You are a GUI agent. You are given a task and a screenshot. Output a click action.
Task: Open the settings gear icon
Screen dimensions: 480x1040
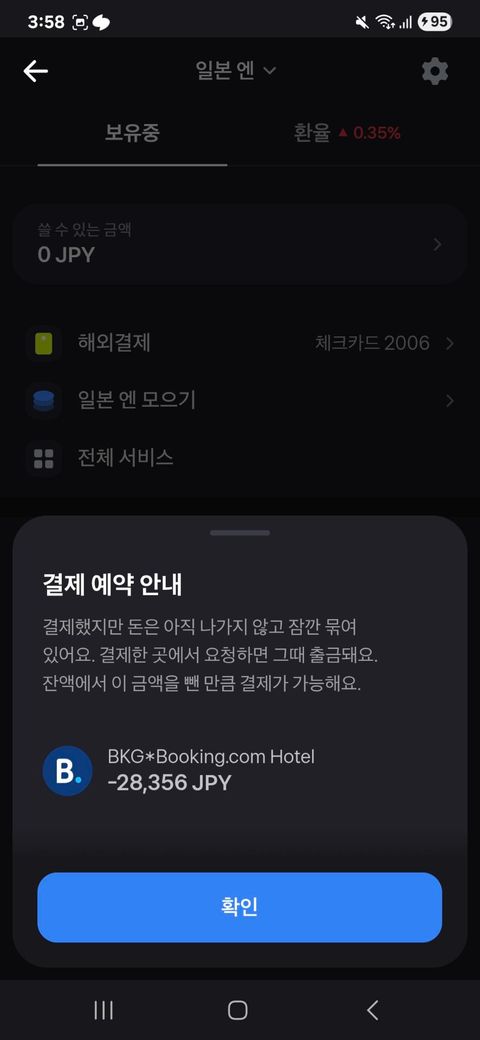[x=435, y=71]
